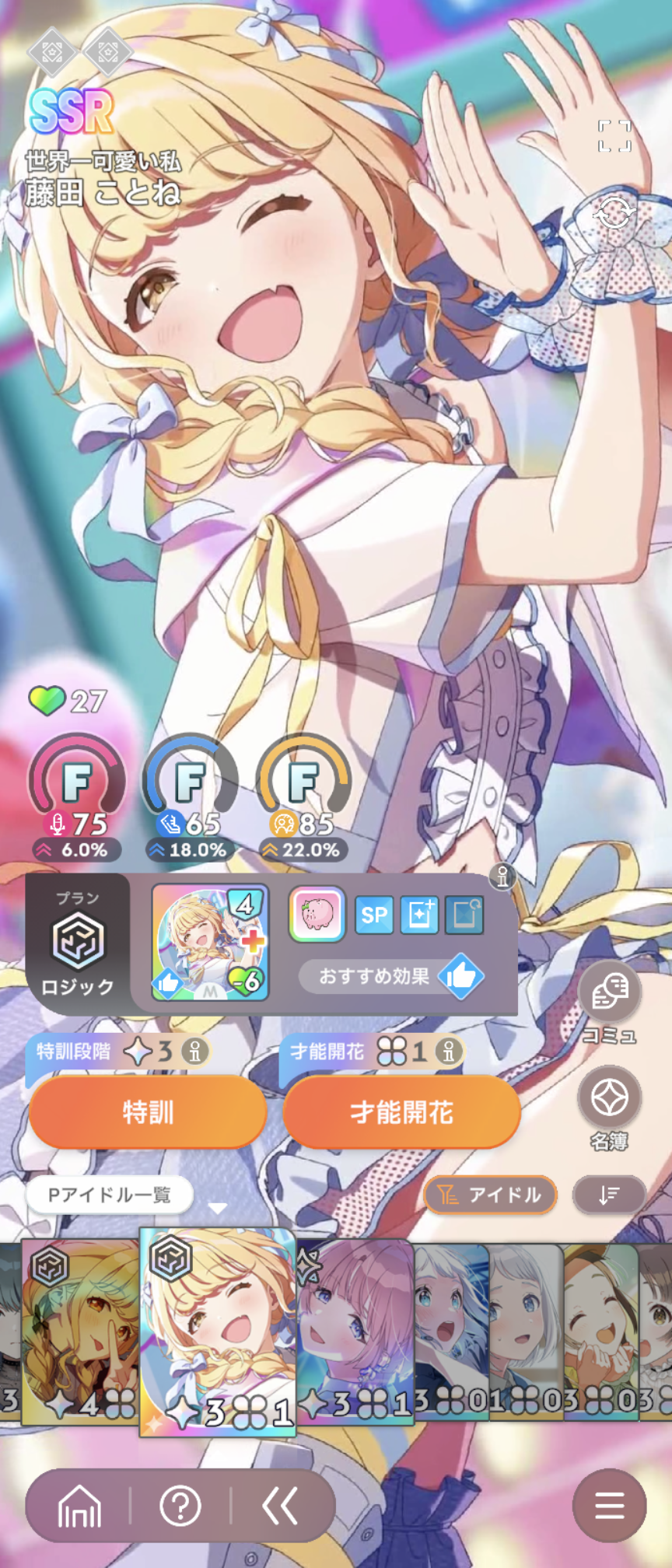The image size is (672, 1568).
Task: Open the hamburger menu
Action: tap(609, 1507)
